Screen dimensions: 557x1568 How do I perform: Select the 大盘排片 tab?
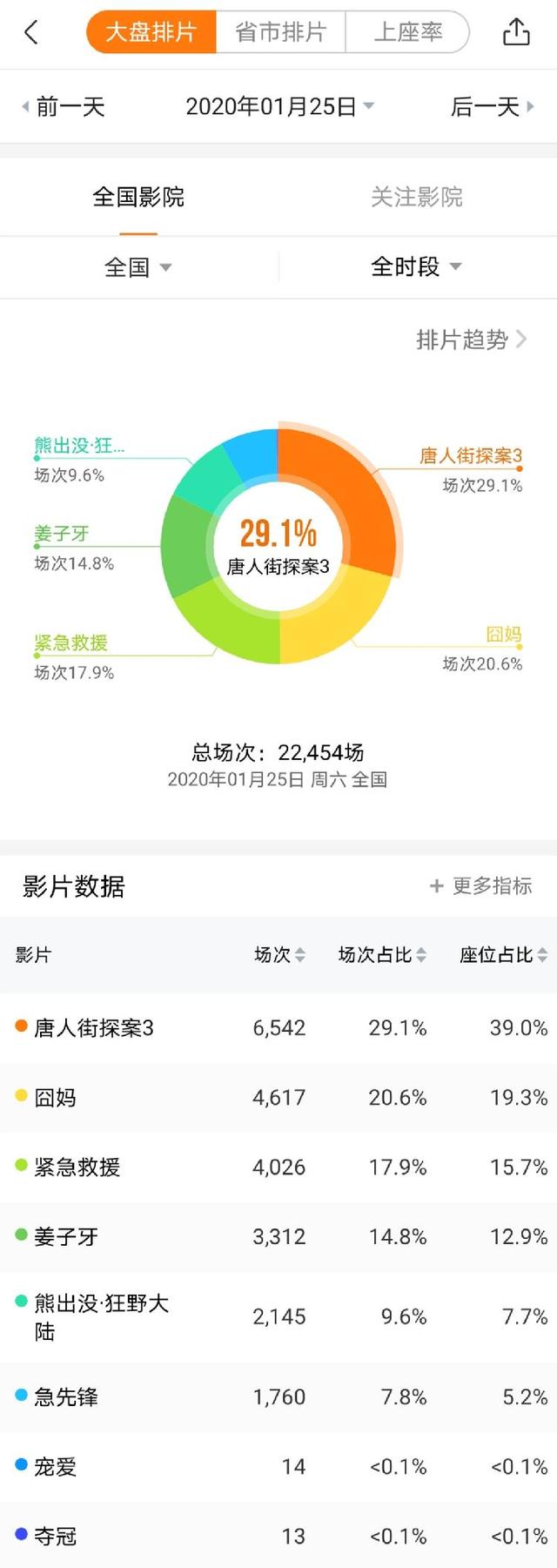(x=151, y=32)
